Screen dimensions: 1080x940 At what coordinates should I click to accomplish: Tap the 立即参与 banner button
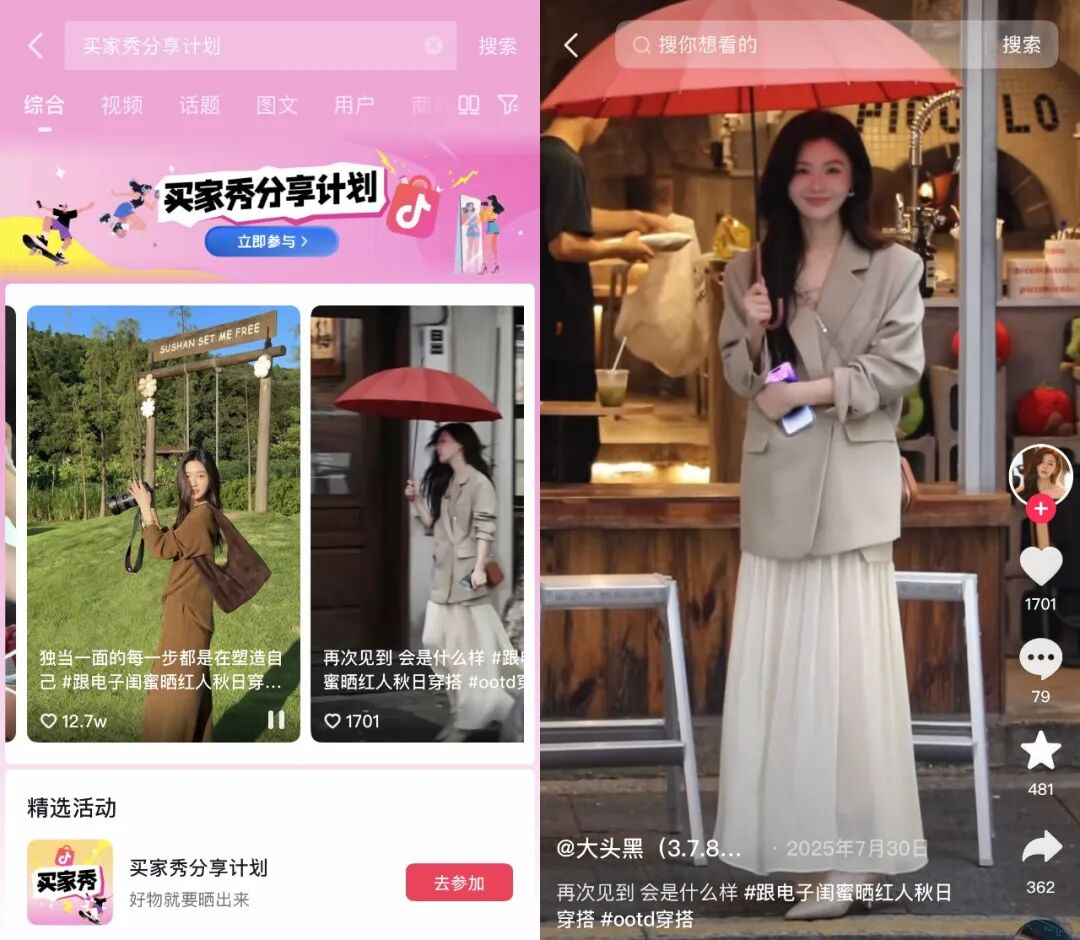click(272, 241)
